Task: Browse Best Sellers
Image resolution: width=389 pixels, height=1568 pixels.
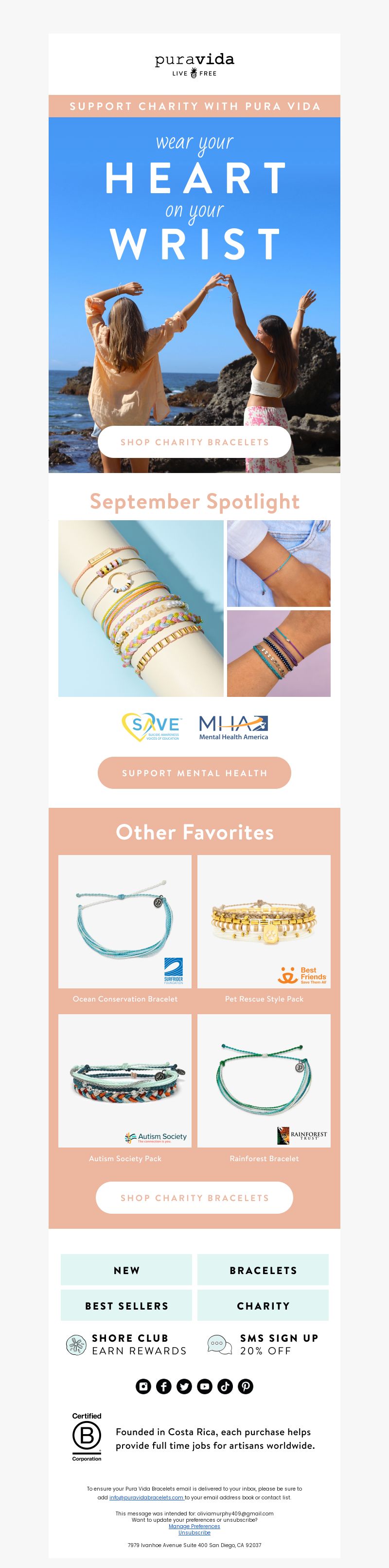Action: tap(126, 1306)
